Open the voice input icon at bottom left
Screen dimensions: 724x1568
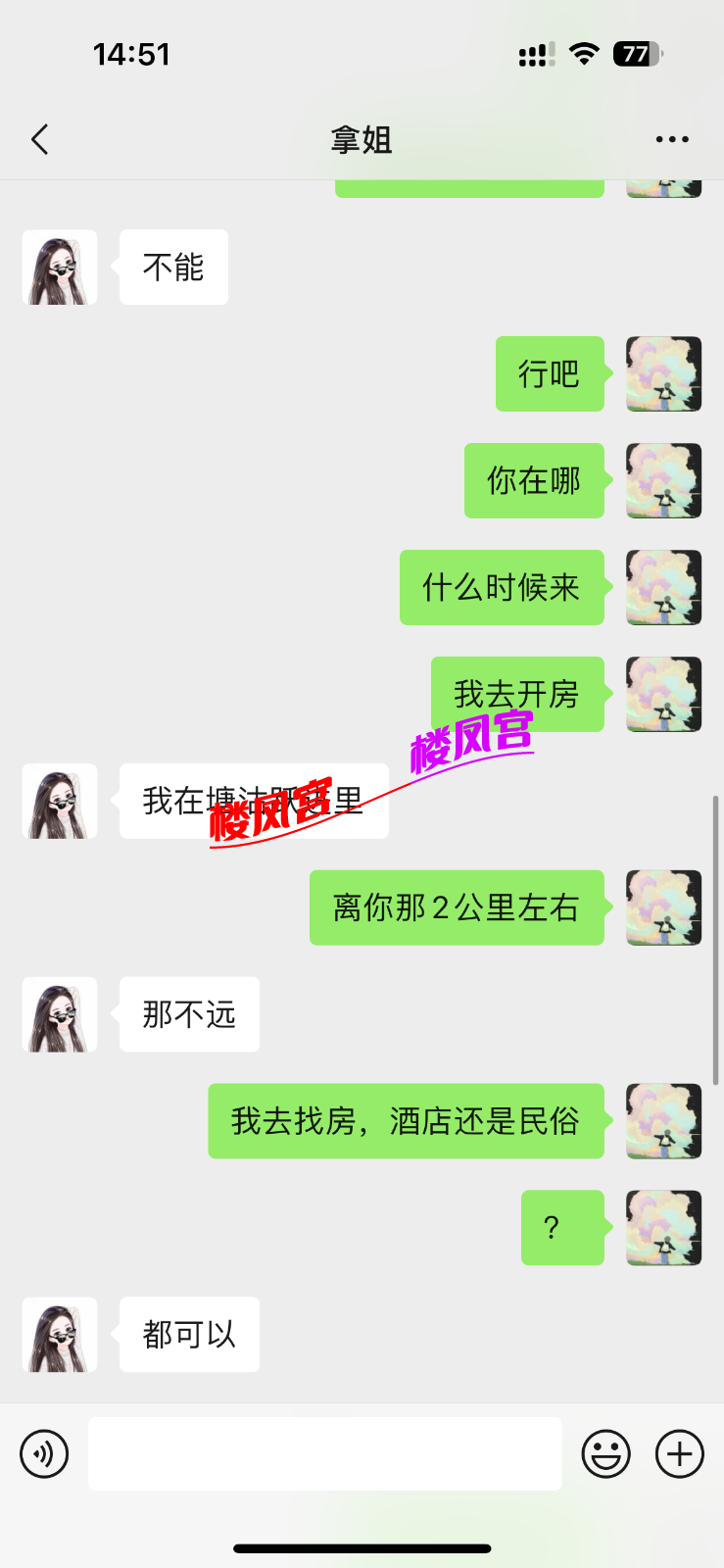[x=43, y=1453]
